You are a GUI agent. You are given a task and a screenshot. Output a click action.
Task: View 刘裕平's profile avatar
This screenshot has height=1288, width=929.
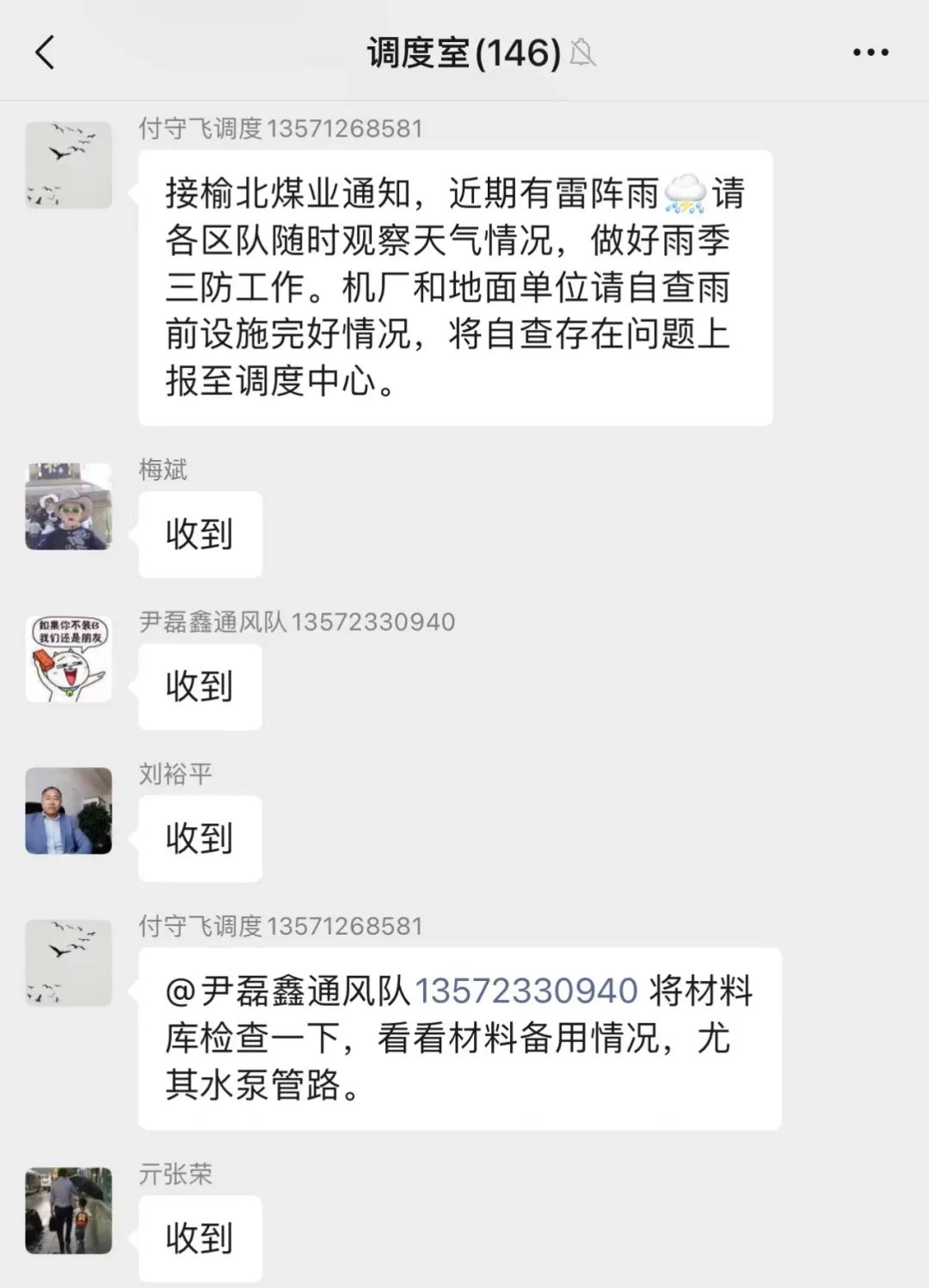[x=69, y=811]
